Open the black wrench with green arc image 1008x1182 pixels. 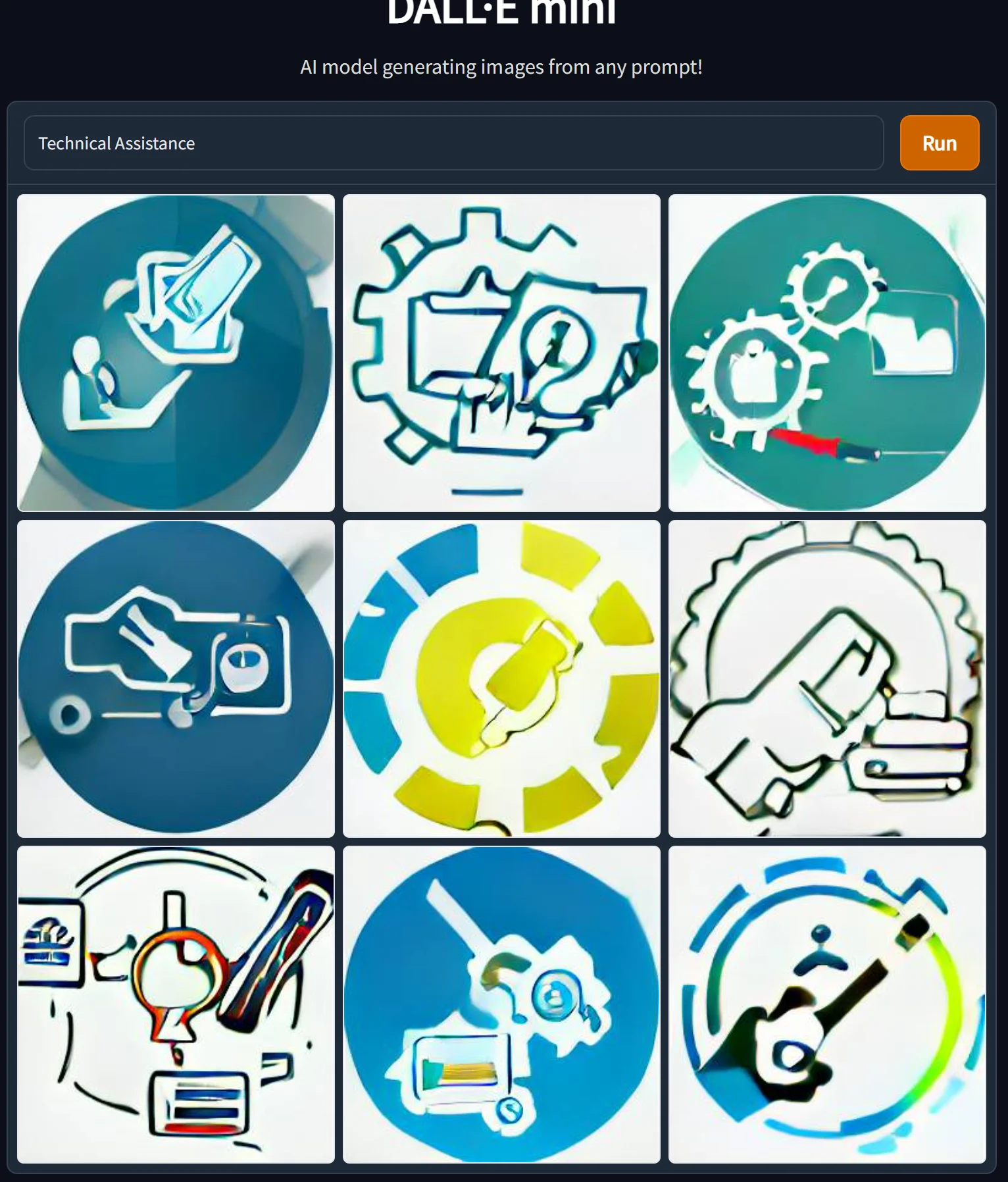pos(826,1004)
